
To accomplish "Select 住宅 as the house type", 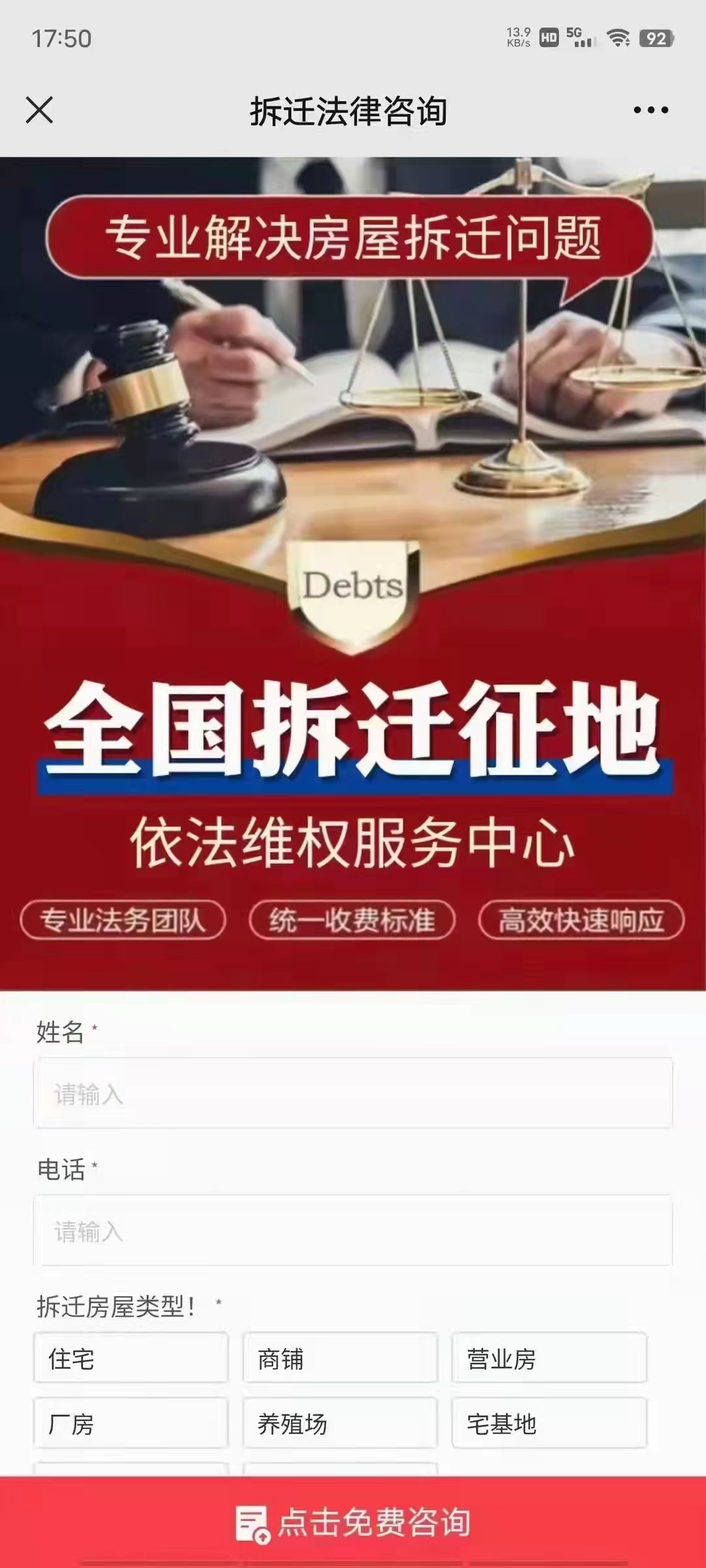I will [131, 1359].
